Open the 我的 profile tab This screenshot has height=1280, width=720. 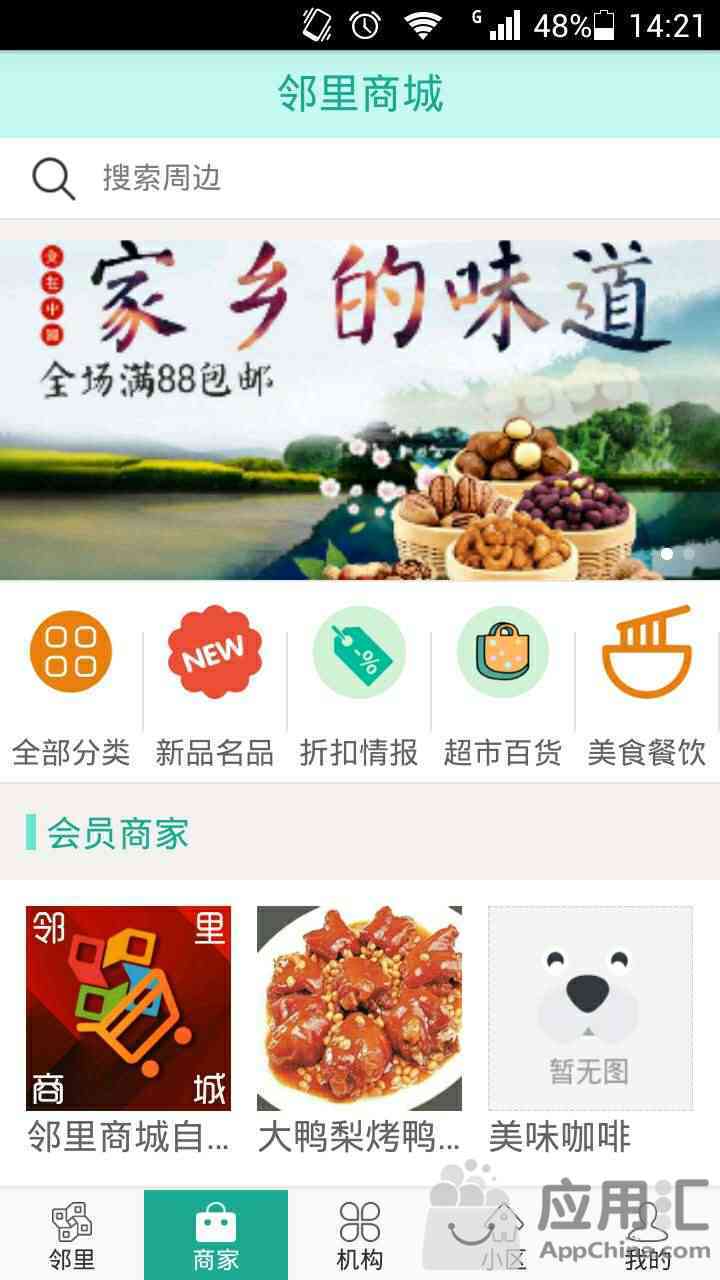click(x=648, y=1235)
